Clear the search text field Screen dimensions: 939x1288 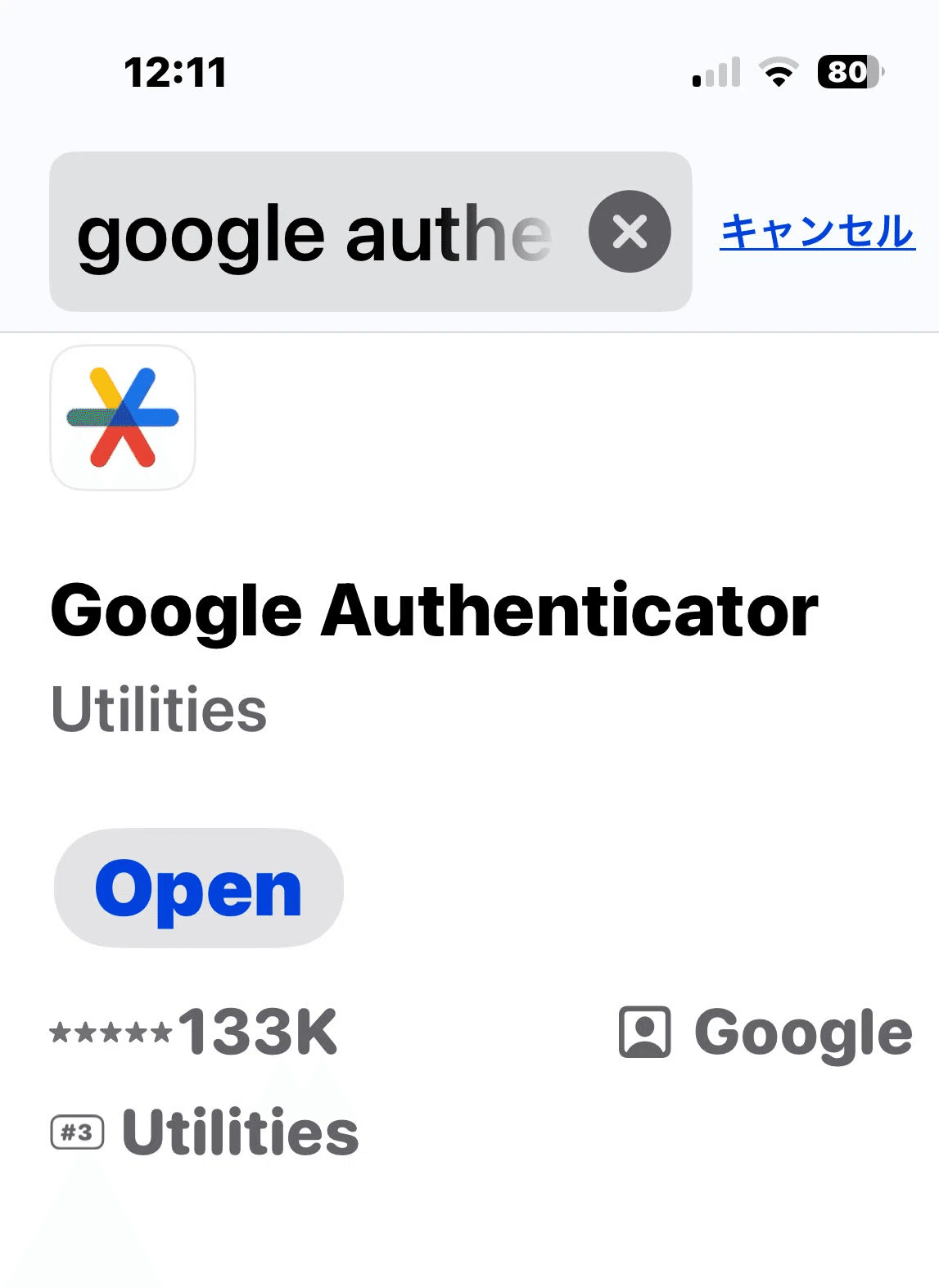[x=630, y=232]
